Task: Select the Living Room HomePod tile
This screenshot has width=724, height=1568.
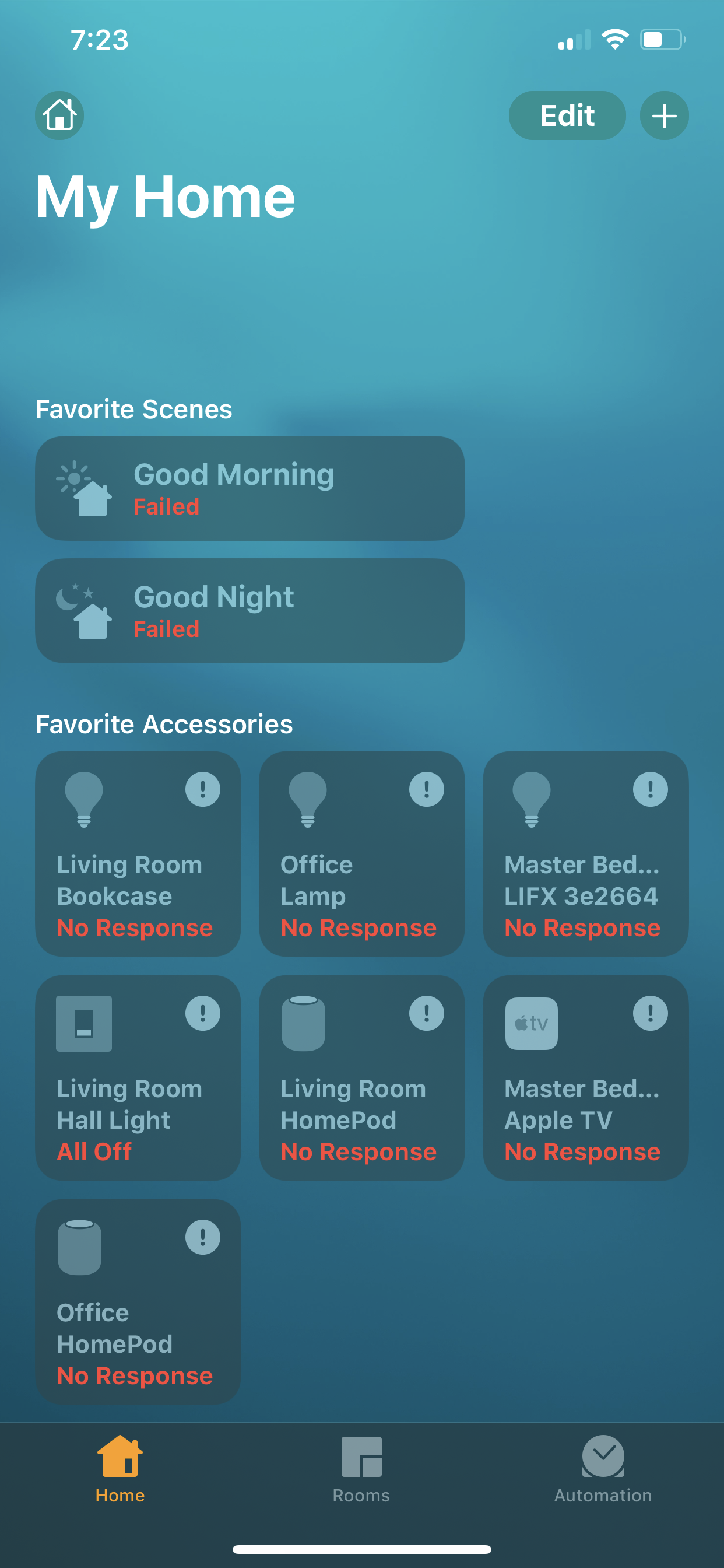Action: click(x=362, y=1077)
